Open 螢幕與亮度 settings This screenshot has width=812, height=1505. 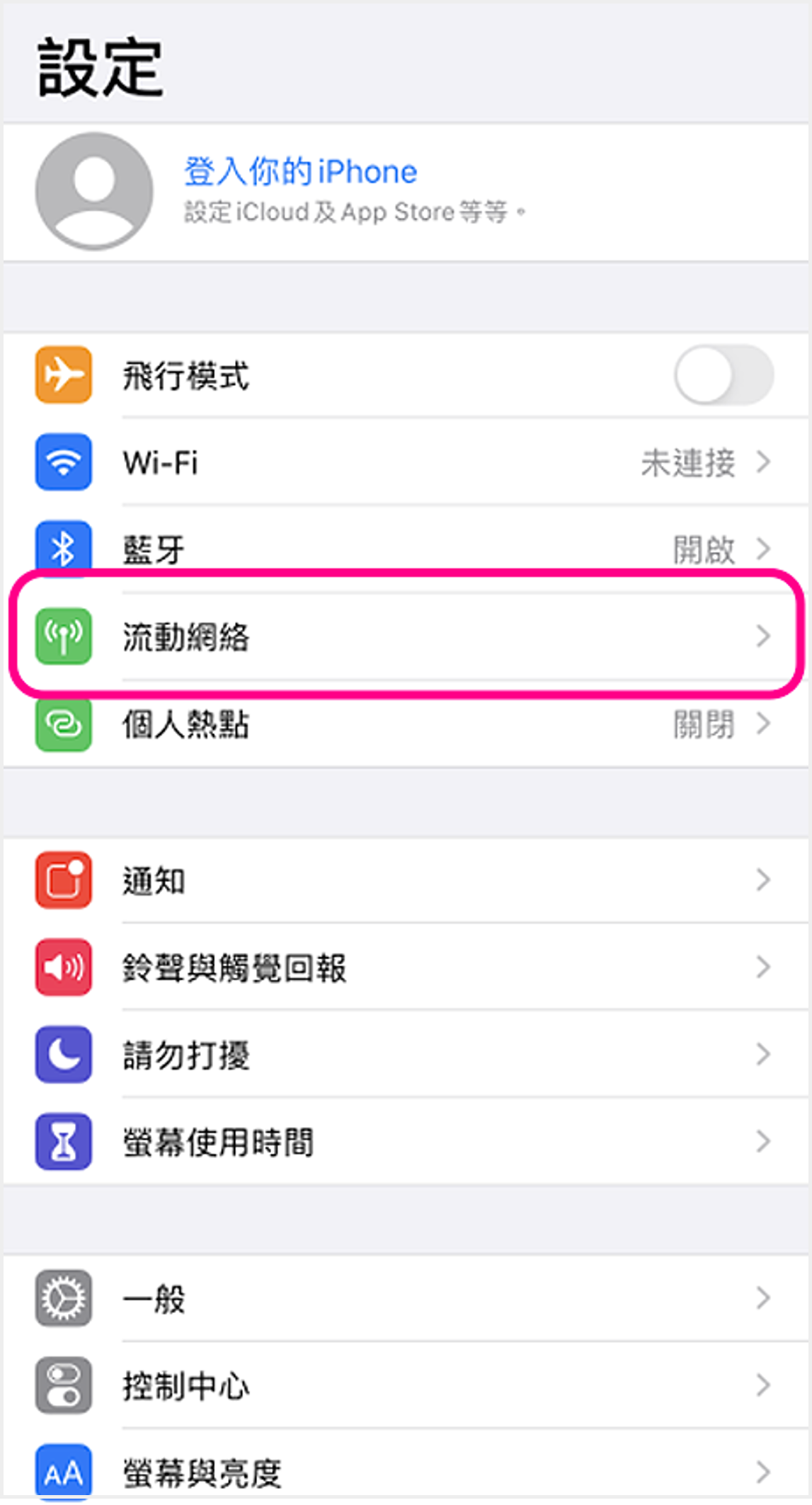(406, 1471)
